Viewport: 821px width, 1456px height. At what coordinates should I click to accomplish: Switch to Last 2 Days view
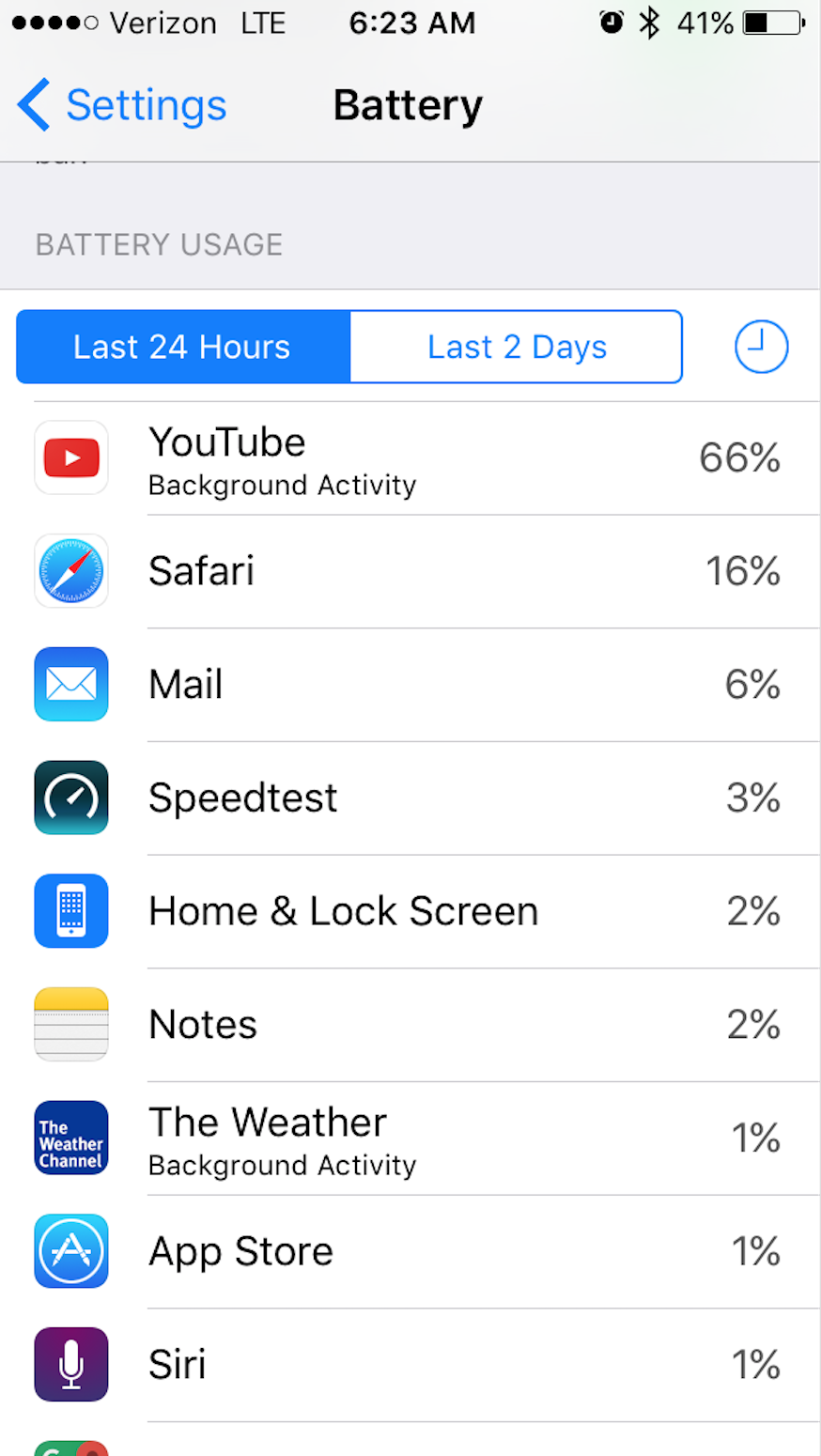517,347
